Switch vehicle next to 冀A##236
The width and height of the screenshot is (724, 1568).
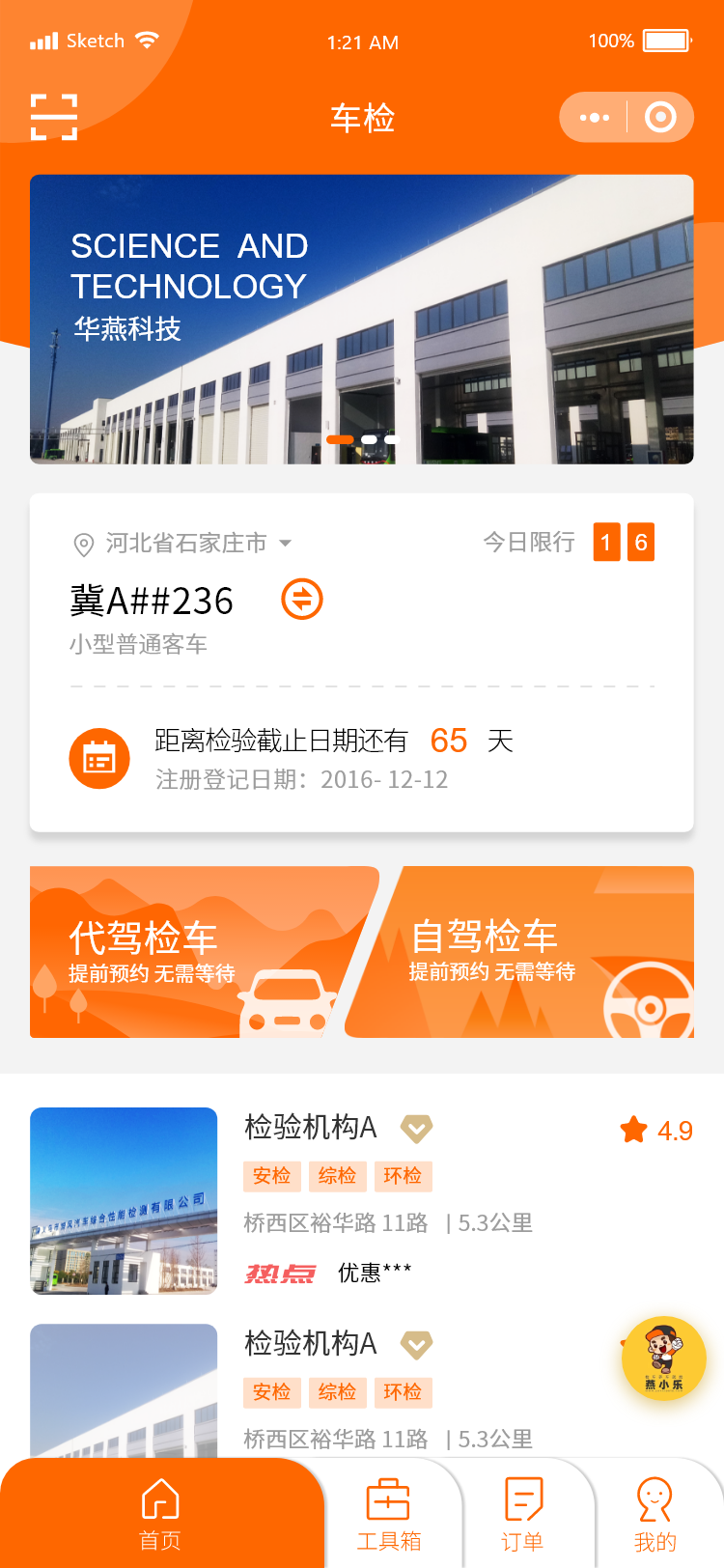tap(302, 600)
